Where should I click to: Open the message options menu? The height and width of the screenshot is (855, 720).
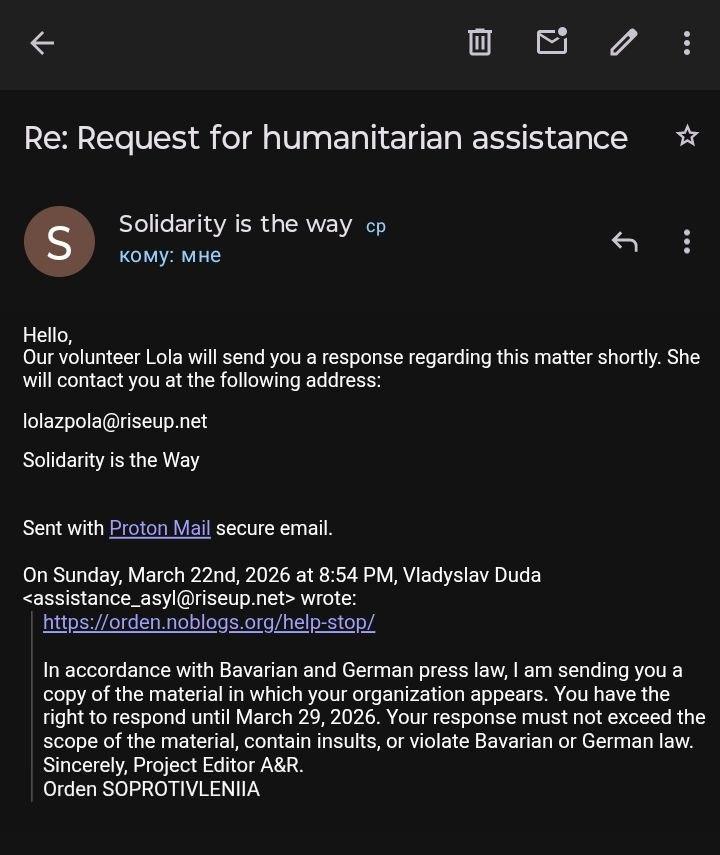(x=686, y=241)
